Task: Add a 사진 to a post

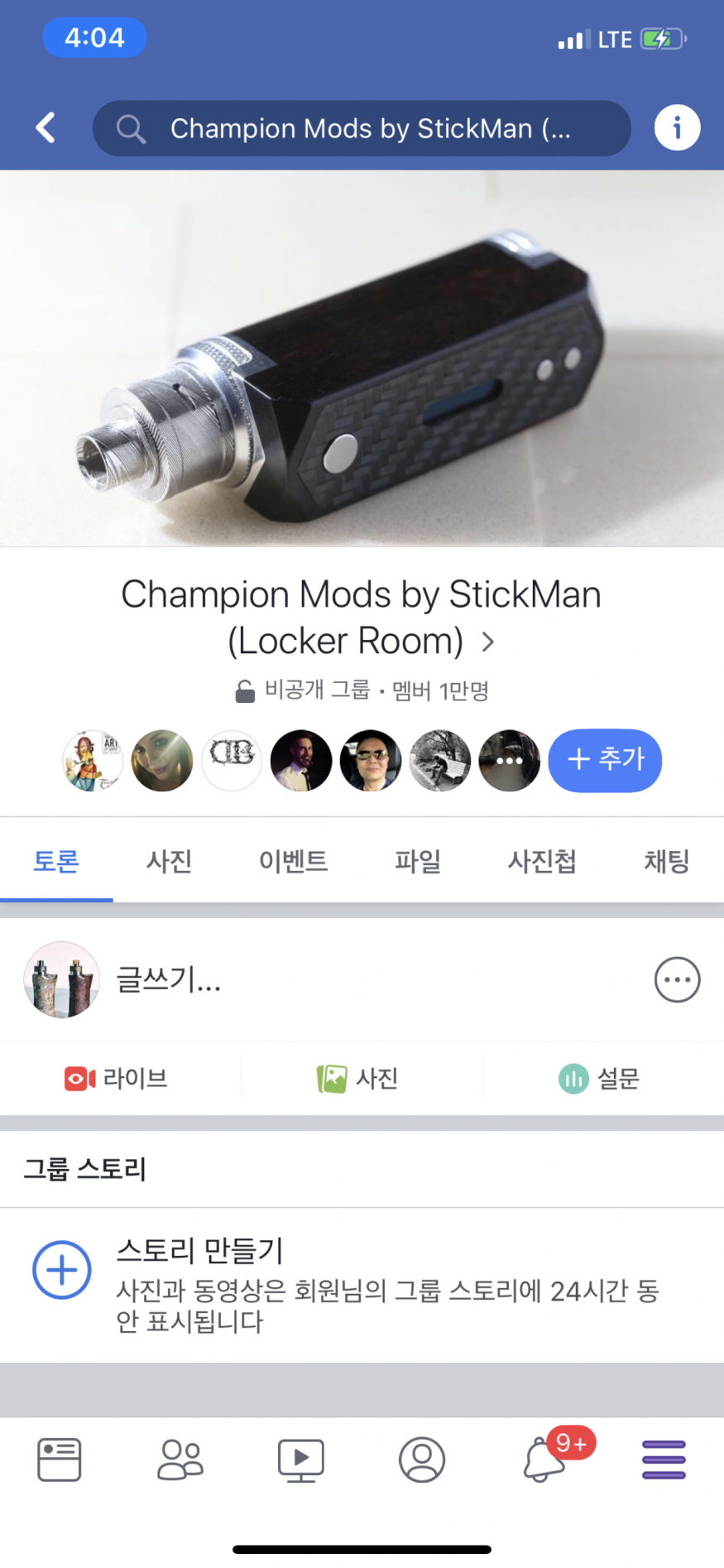Action: pos(358,1078)
